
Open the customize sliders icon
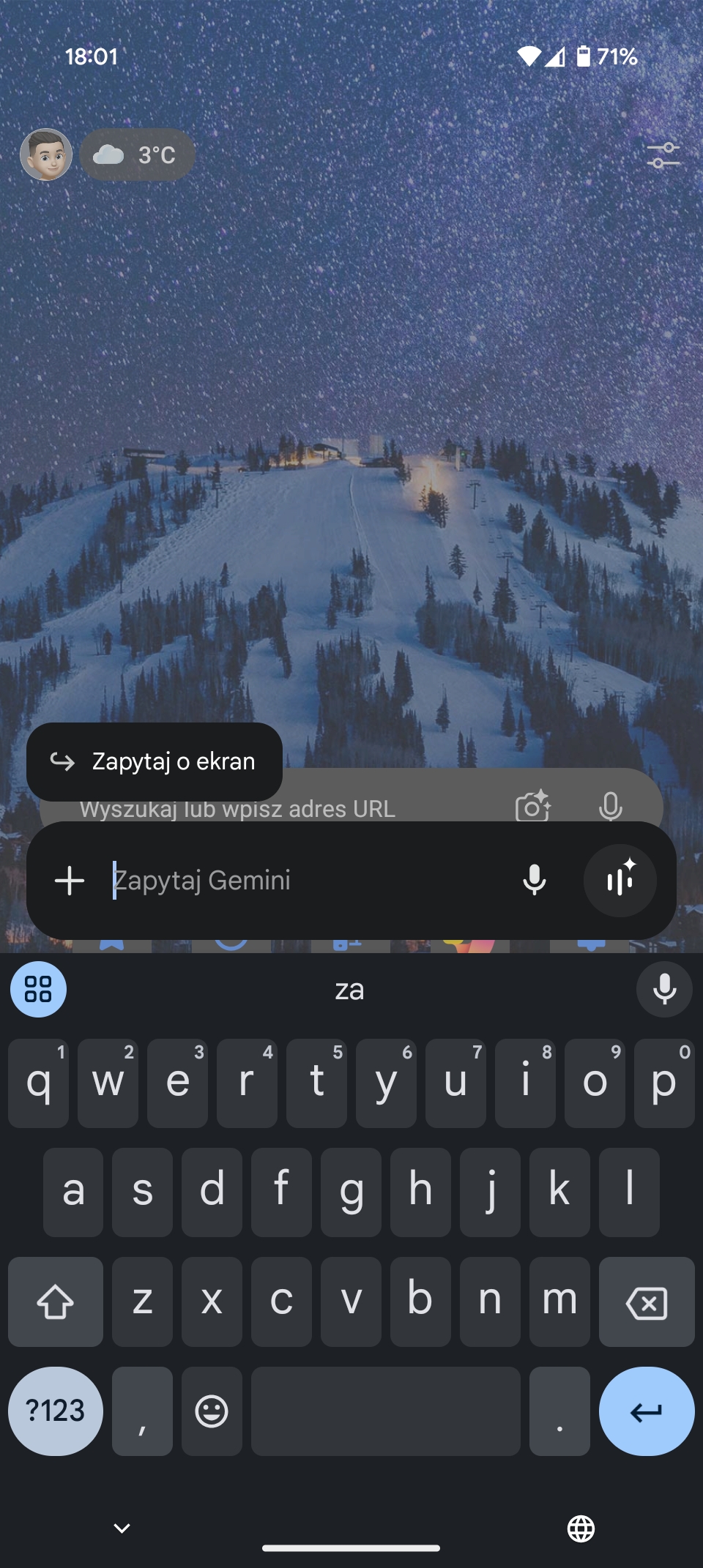coord(663,155)
